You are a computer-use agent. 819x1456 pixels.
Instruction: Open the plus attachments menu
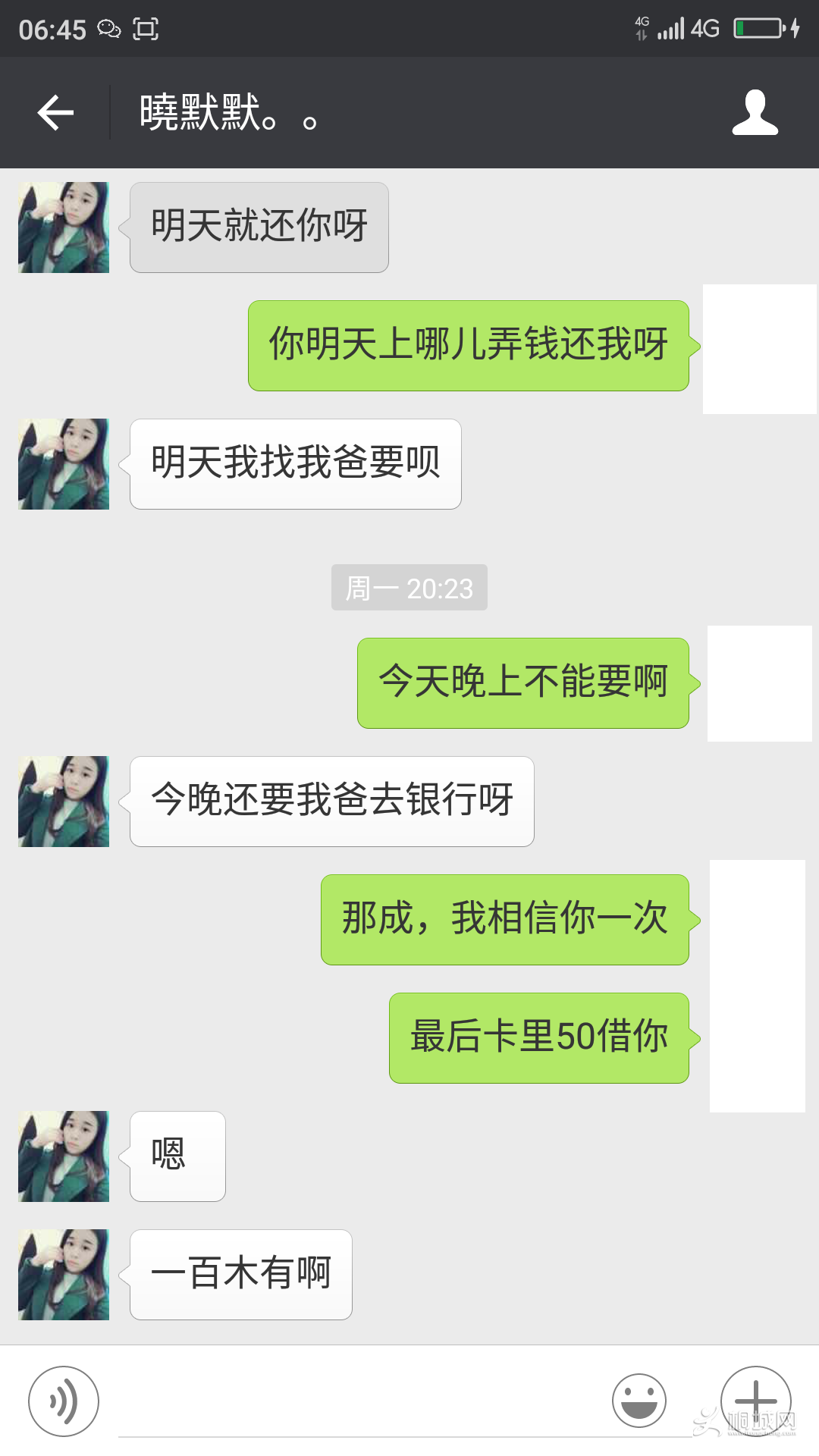coord(756,1401)
